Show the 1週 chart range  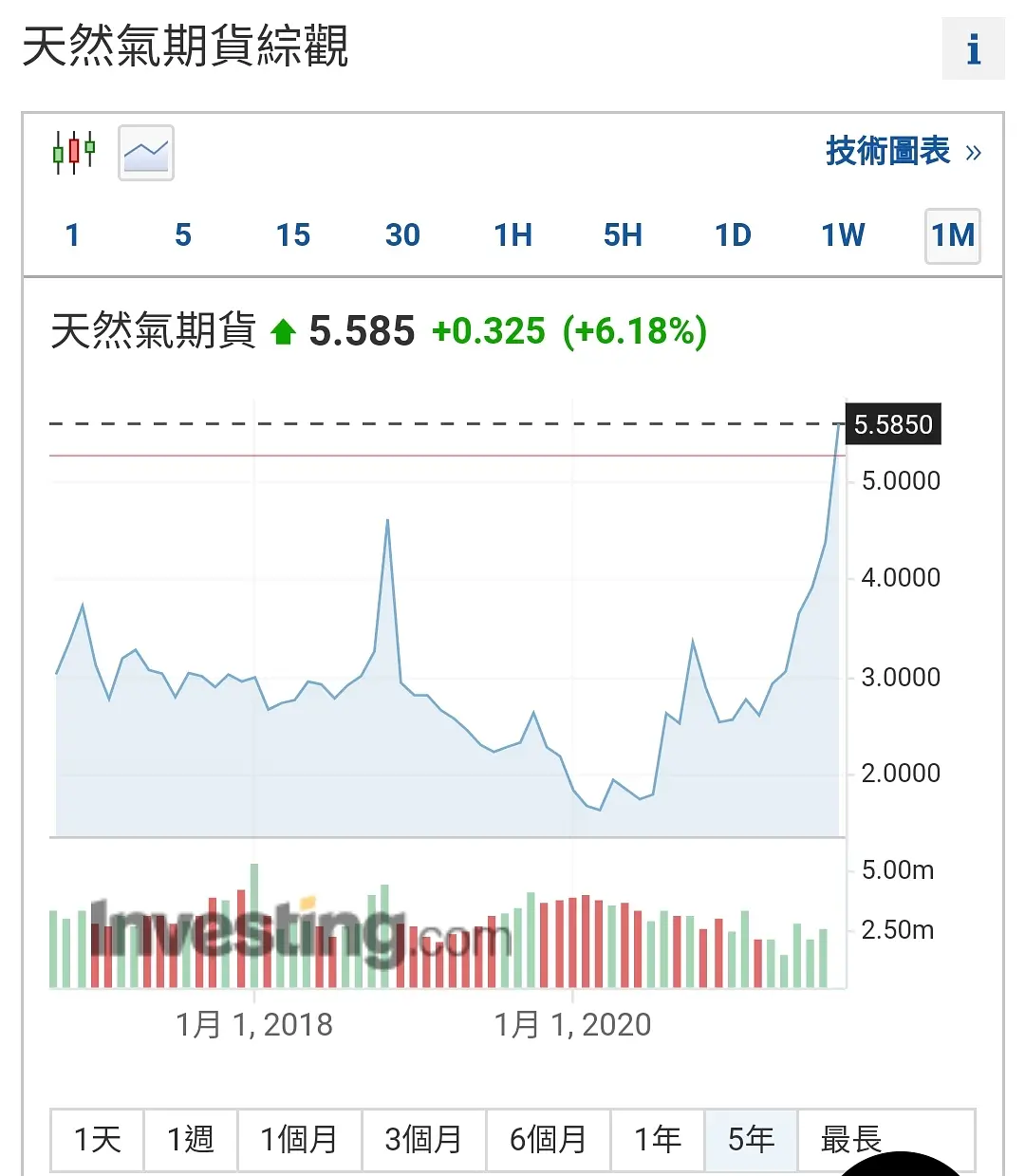pos(191,1139)
